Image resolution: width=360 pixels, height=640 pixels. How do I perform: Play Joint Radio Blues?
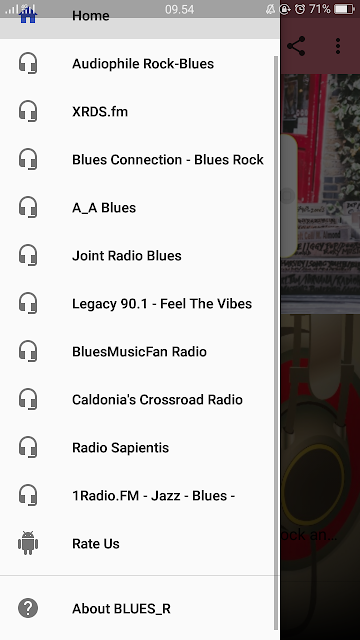pos(140,256)
